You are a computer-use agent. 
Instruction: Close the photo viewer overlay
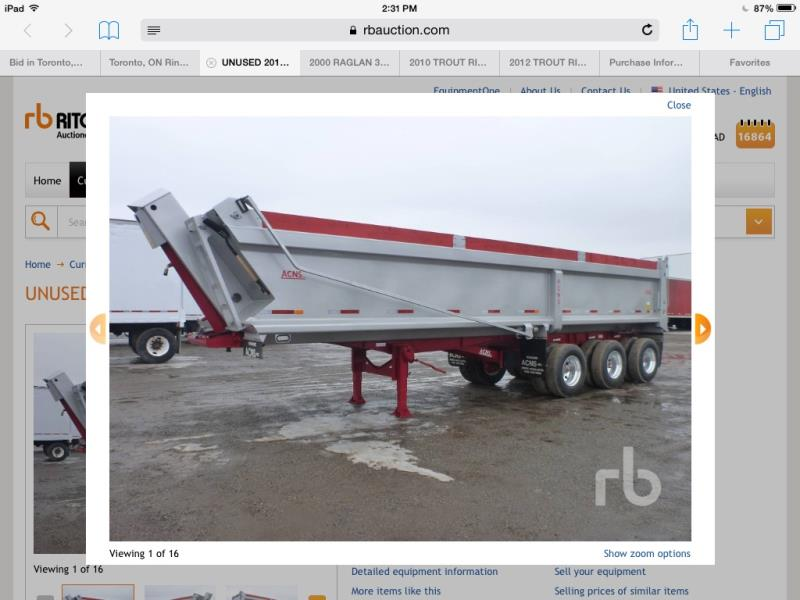point(678,105)
